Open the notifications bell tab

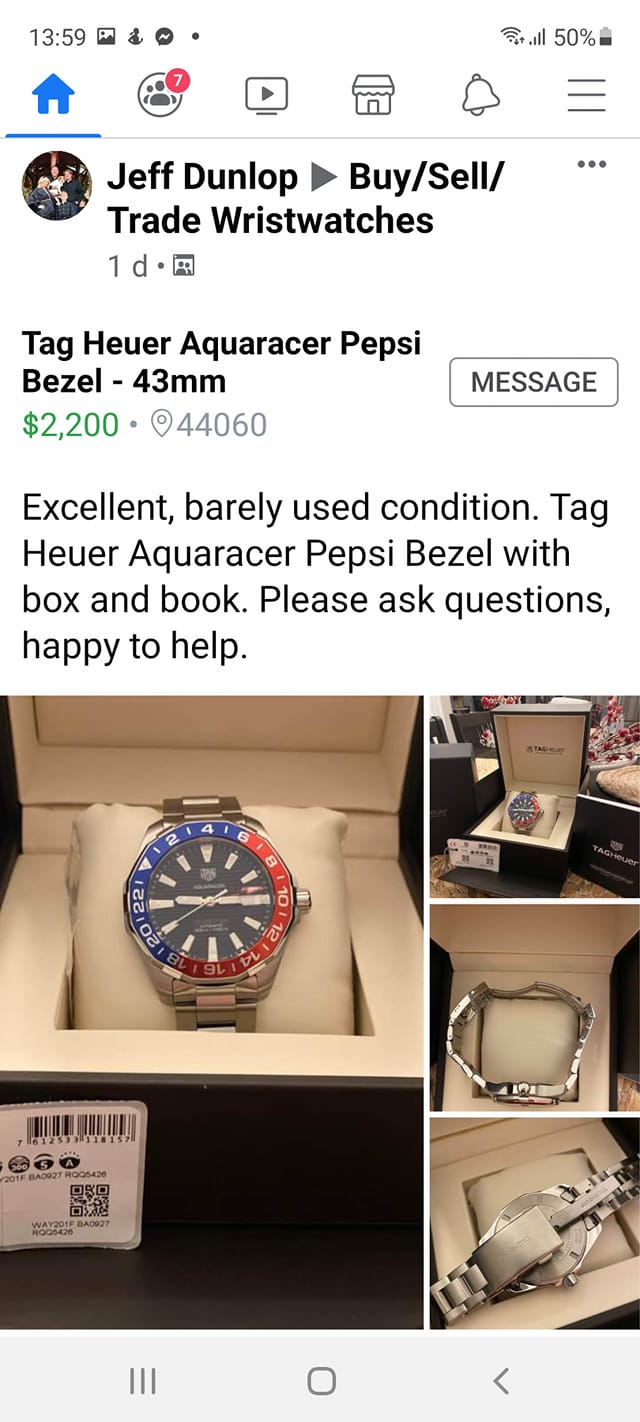[x=480, y=95]
